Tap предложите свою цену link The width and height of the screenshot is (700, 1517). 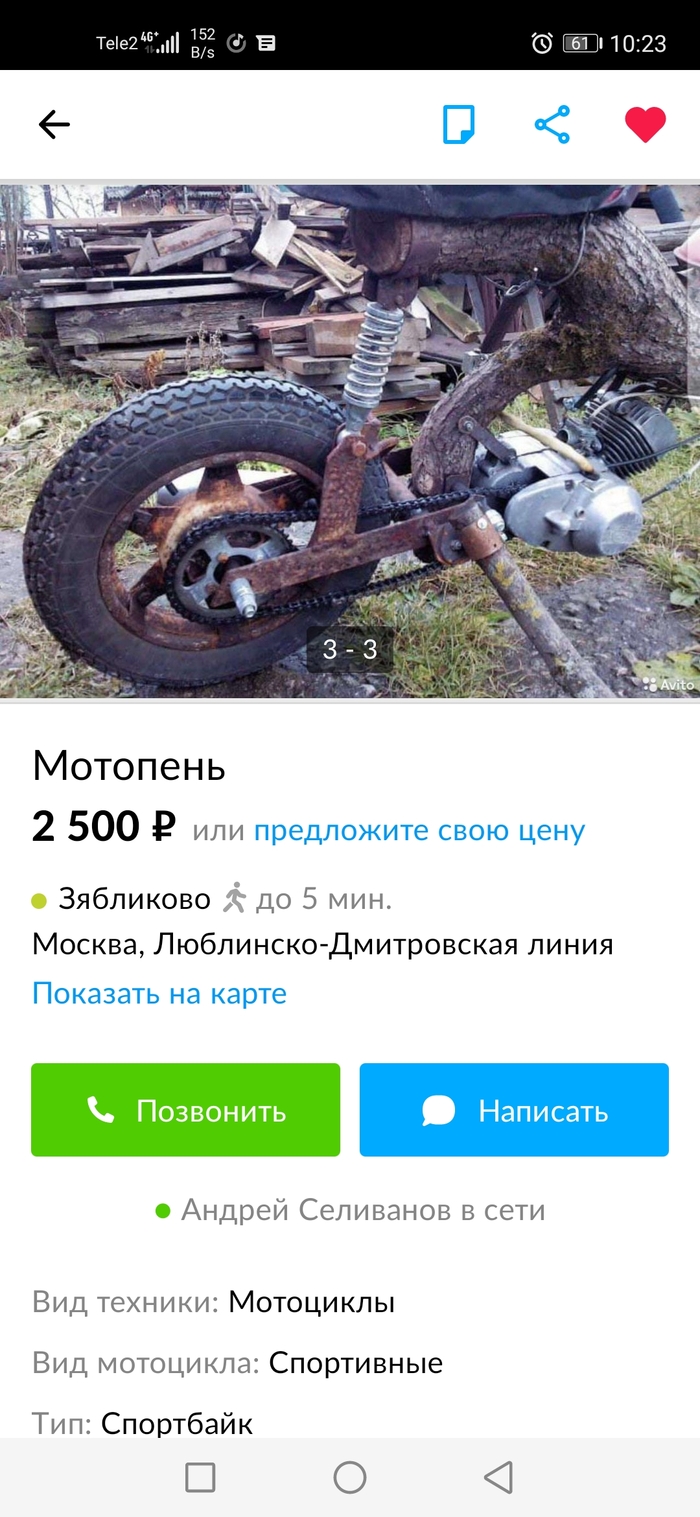click(419, 830)
